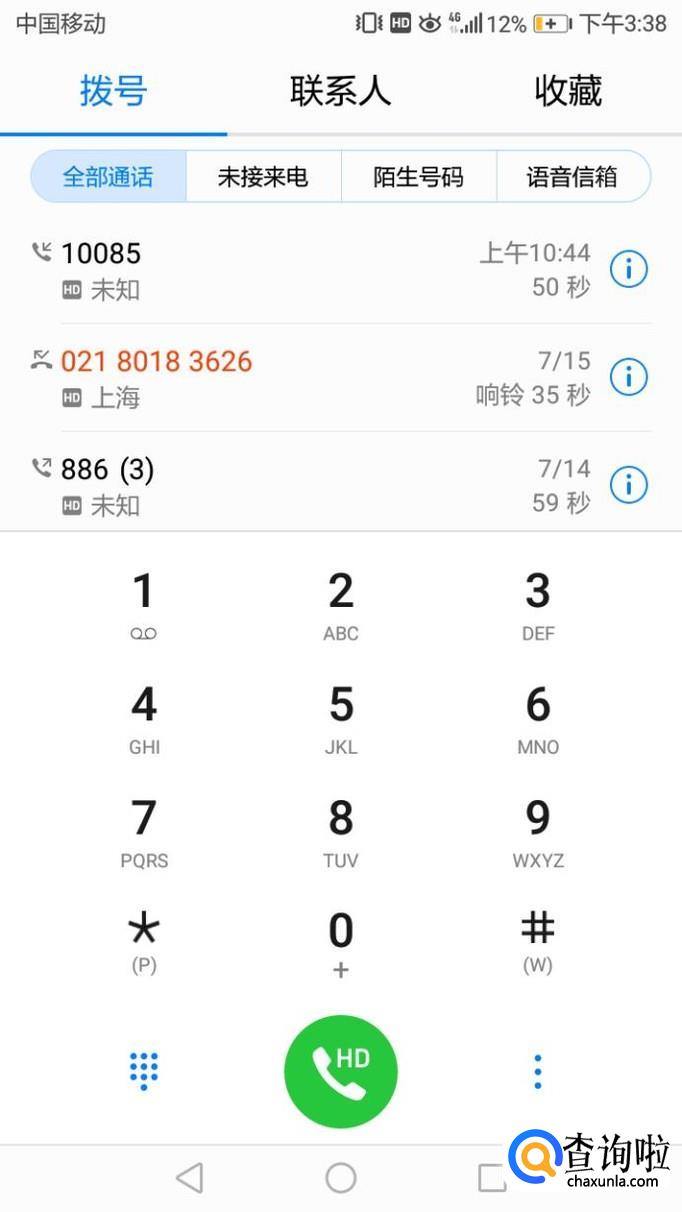Go to the system home screen

341,1178
